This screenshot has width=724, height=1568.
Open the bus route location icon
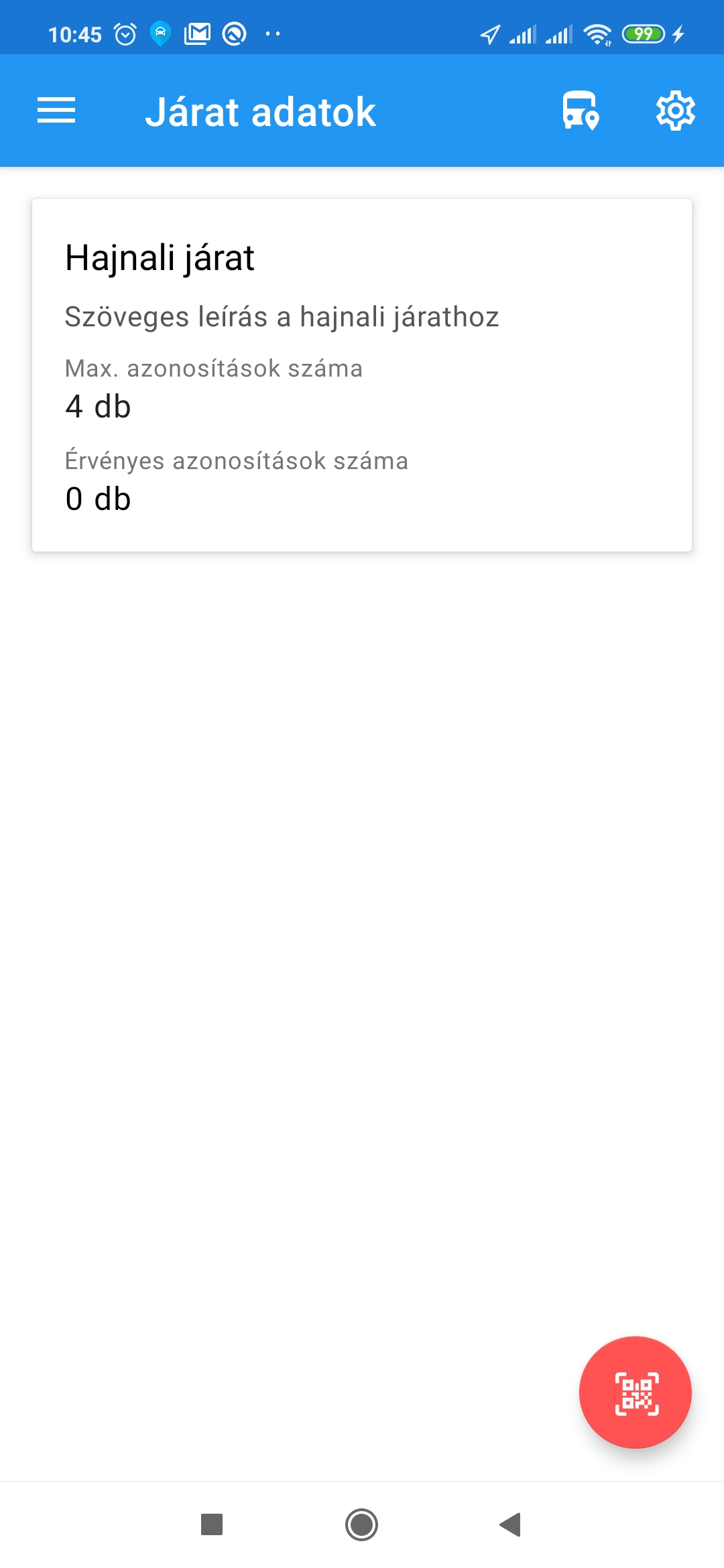[580, 111]
